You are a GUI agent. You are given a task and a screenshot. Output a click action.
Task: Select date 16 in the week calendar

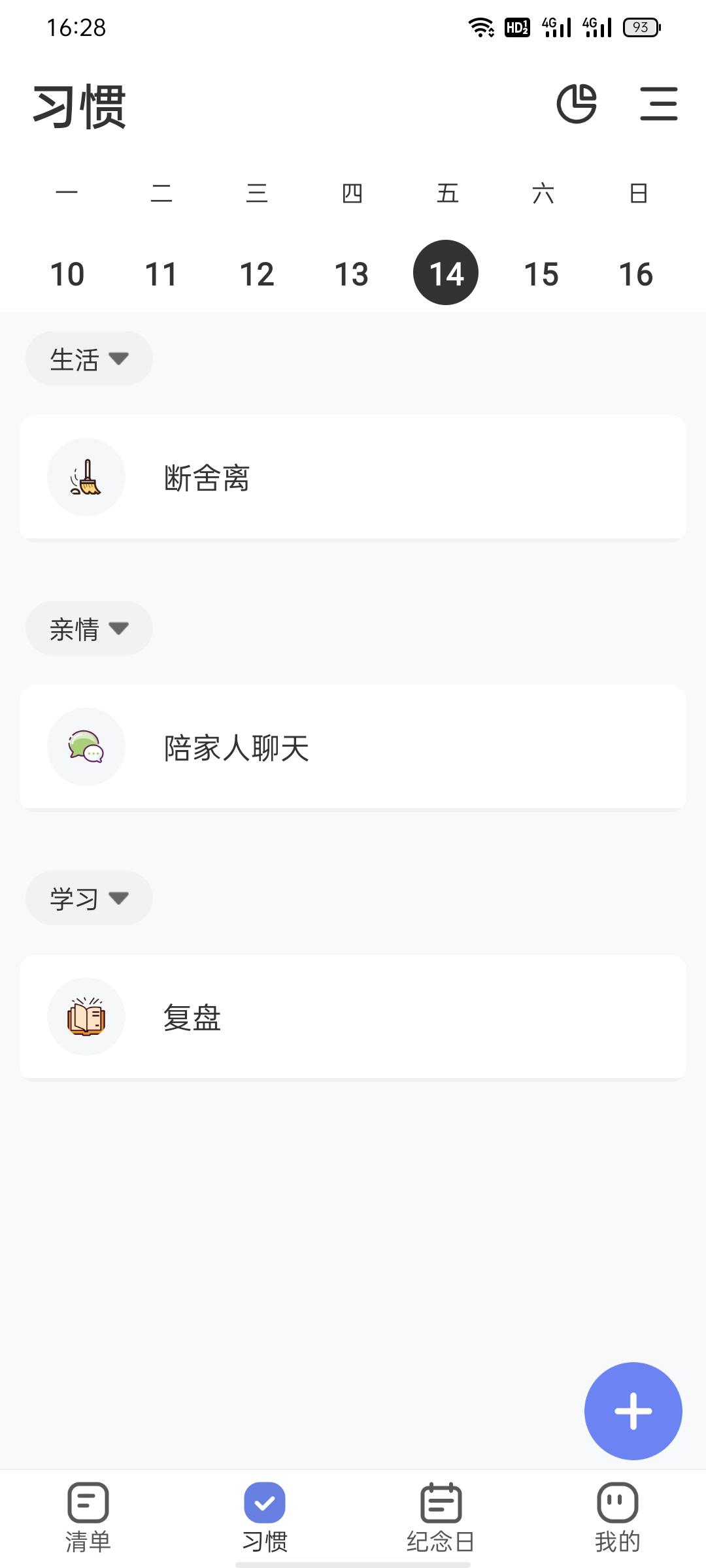(636, 274)
